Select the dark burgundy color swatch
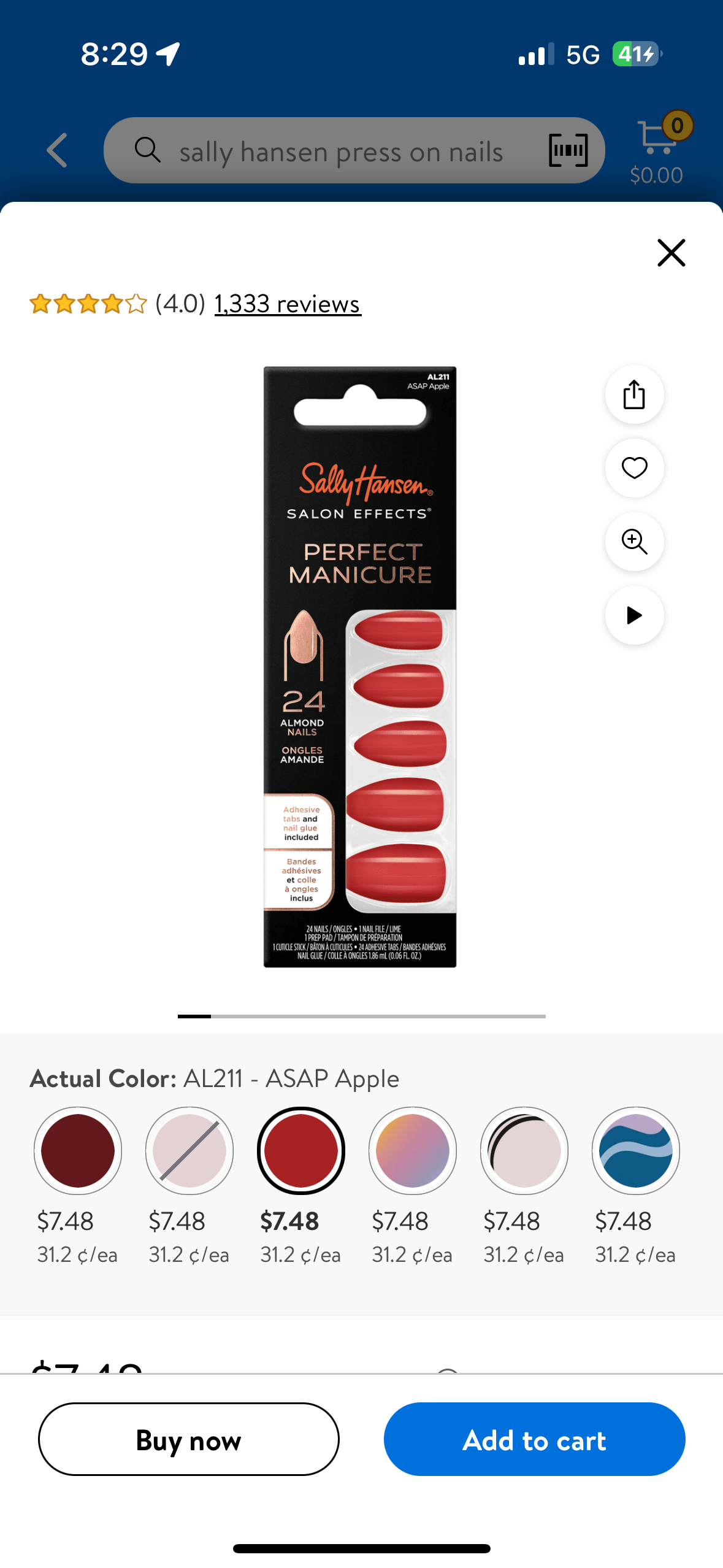723x1568 pixels. click(78, 1151)
